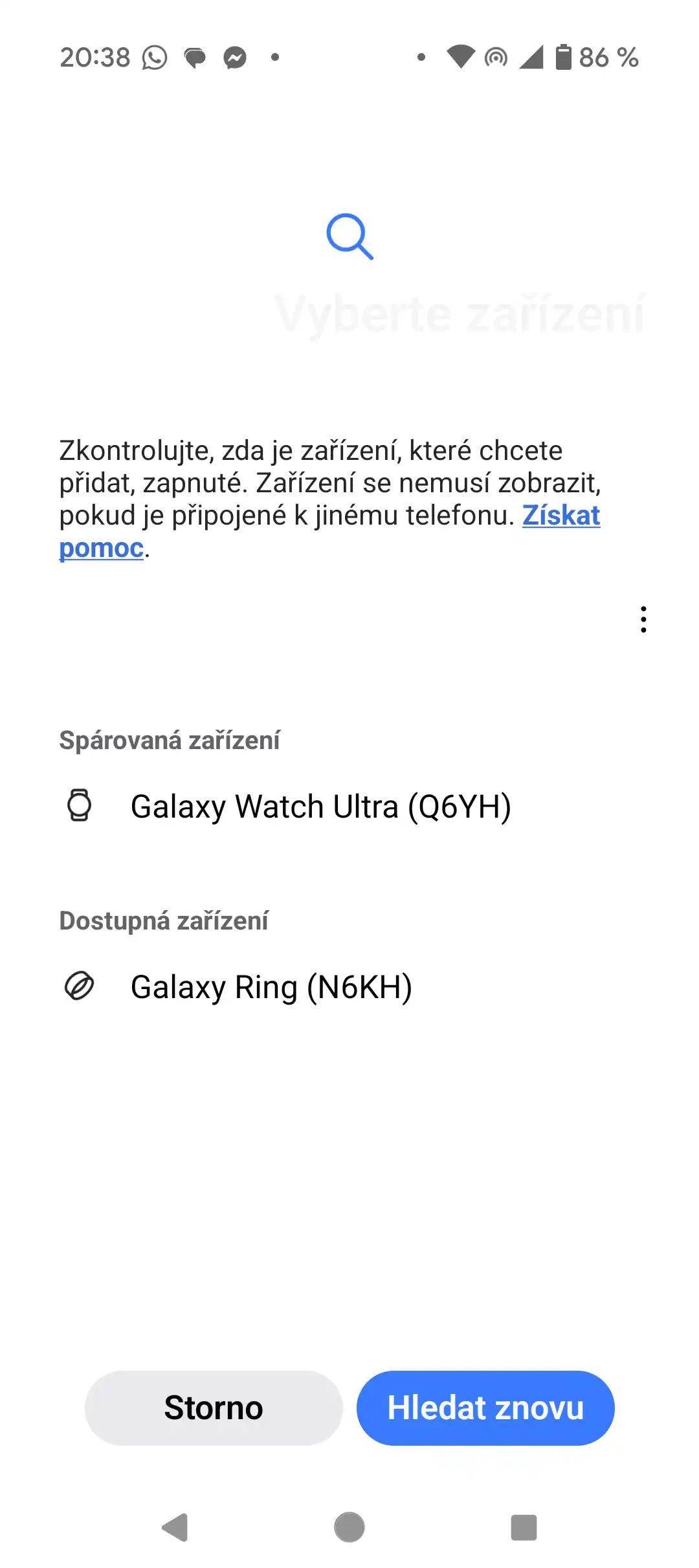The width and height of the screenshot is (699, 1568).
Task: Tap the Storno cancel button
Action: pos(214,1408)
